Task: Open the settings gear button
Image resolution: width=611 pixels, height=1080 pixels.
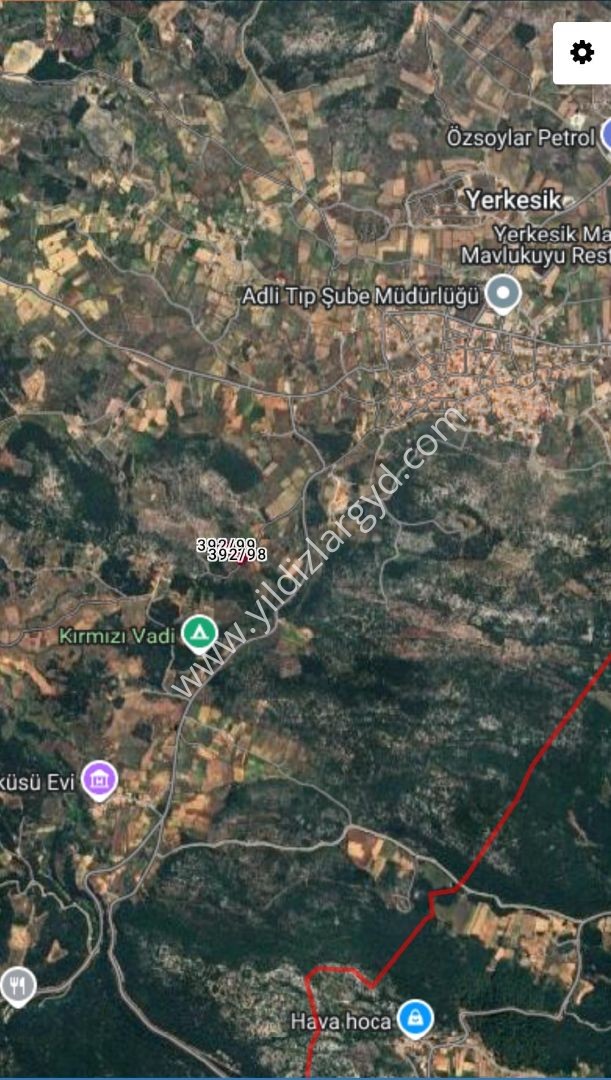Action: [582, 53]
